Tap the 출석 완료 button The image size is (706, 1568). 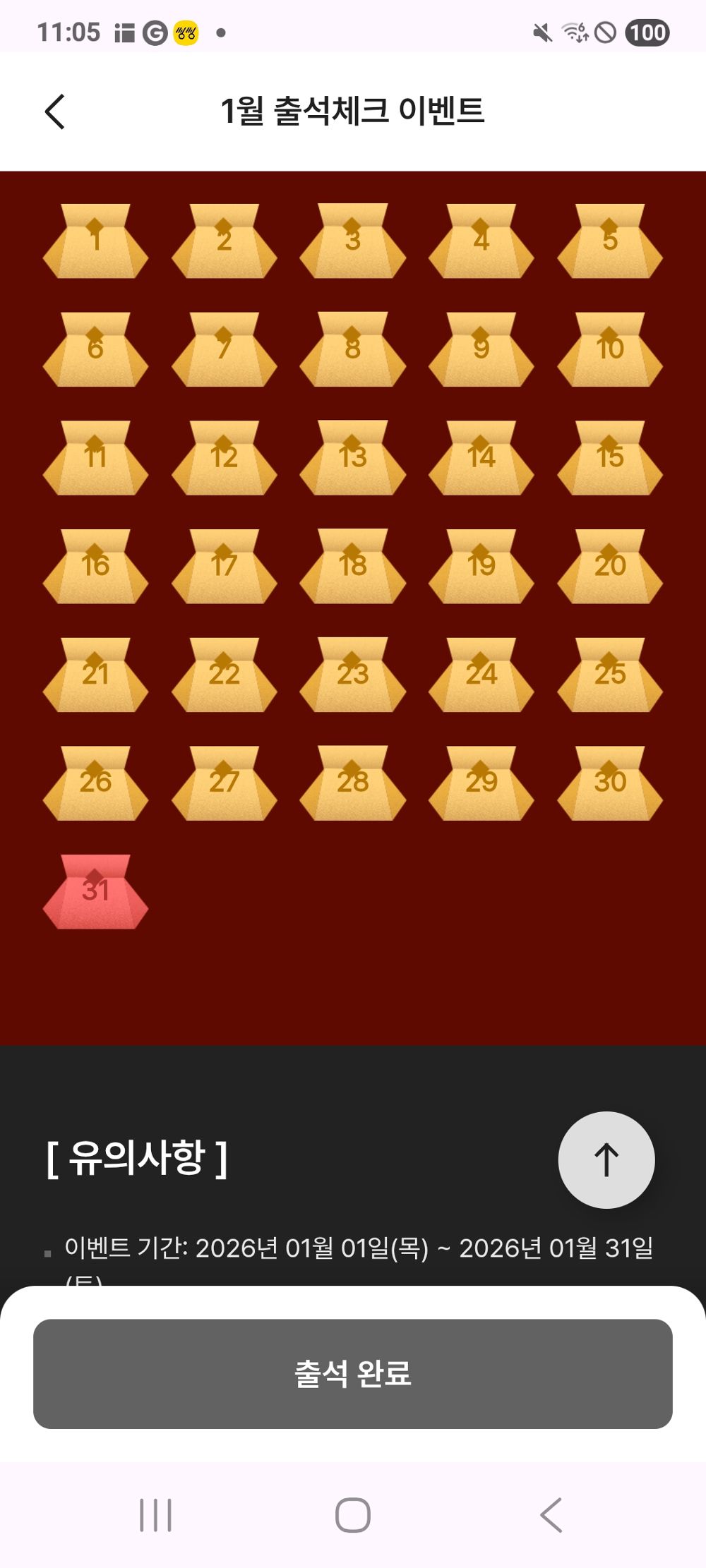(353, 1373)
